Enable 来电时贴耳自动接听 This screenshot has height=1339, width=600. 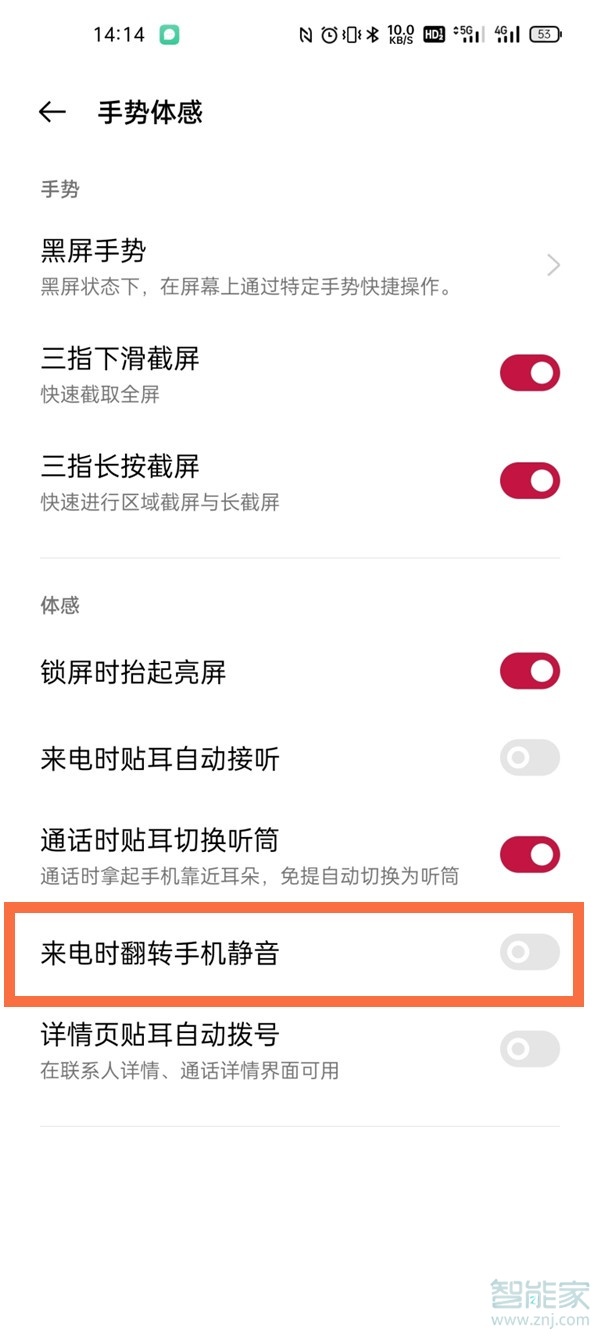click(x=529, y=759)
